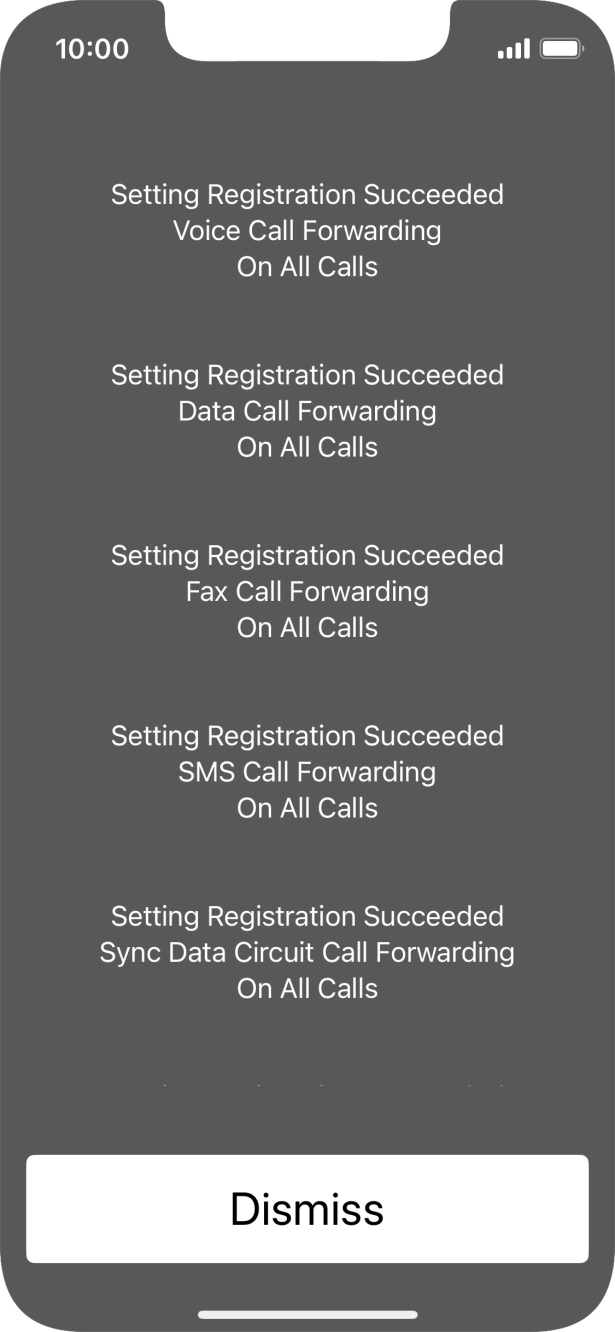Dismiss the call forwarding results
615x1332 pixels.
307,1209
